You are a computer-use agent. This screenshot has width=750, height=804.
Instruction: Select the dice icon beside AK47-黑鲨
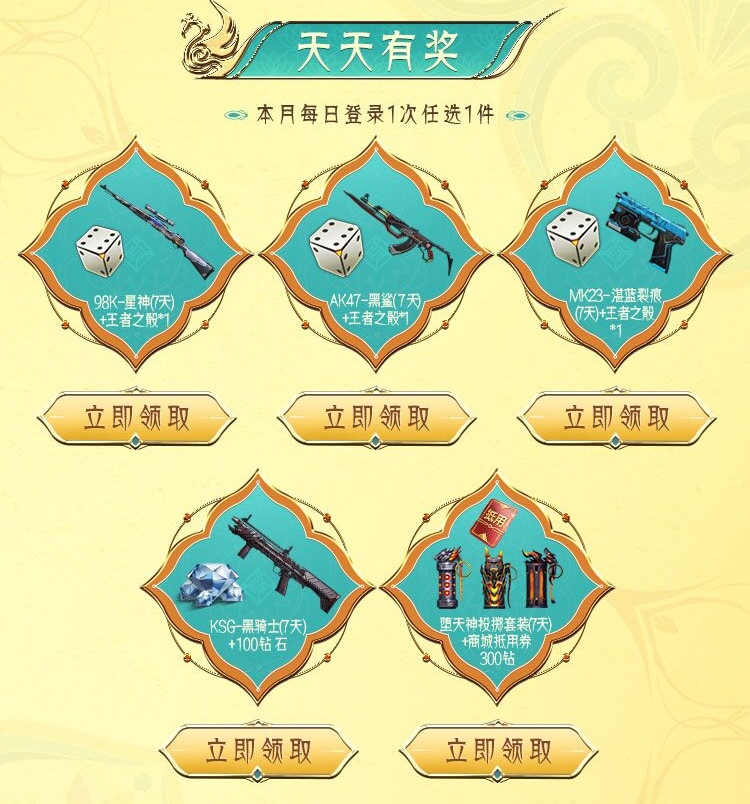[x=336, y=248]
